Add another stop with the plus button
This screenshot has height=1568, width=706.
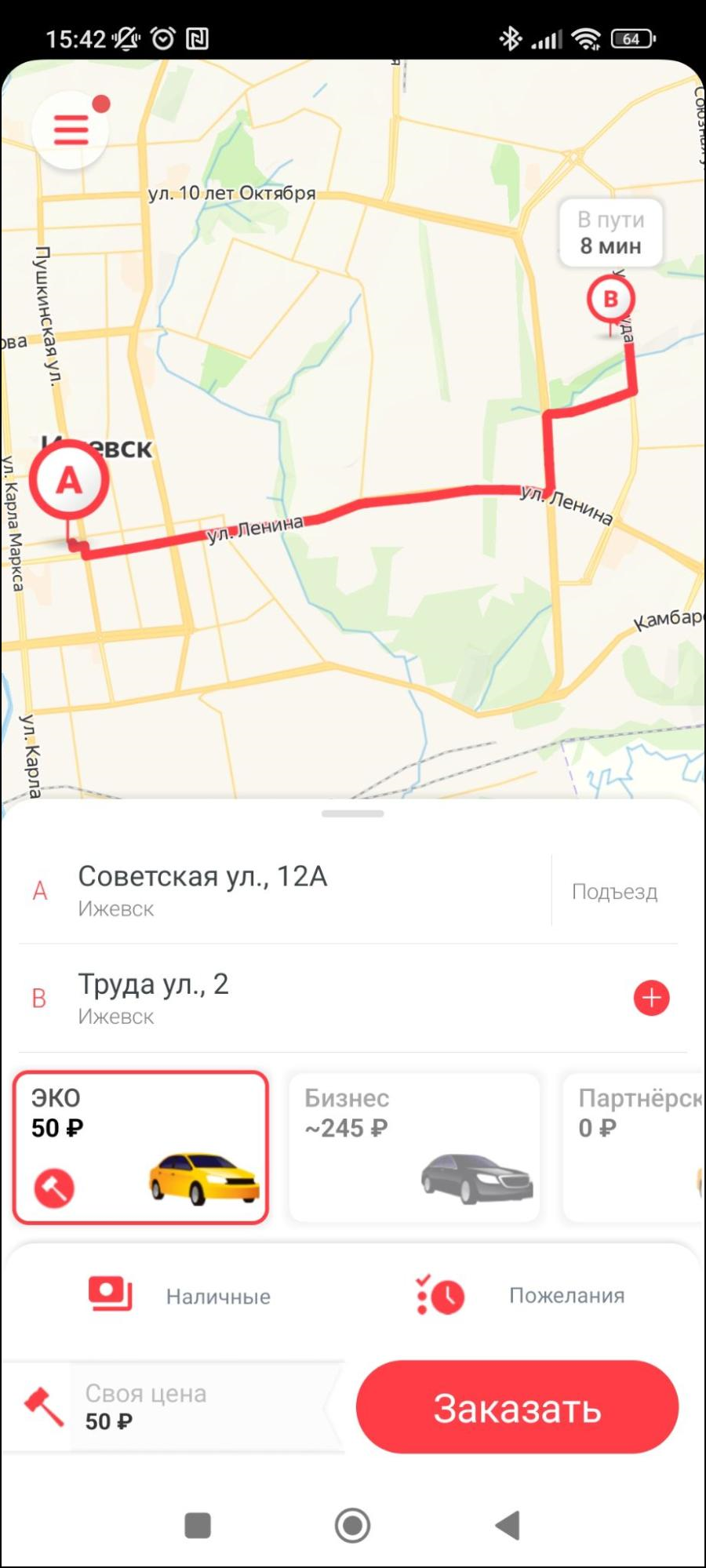651,998
